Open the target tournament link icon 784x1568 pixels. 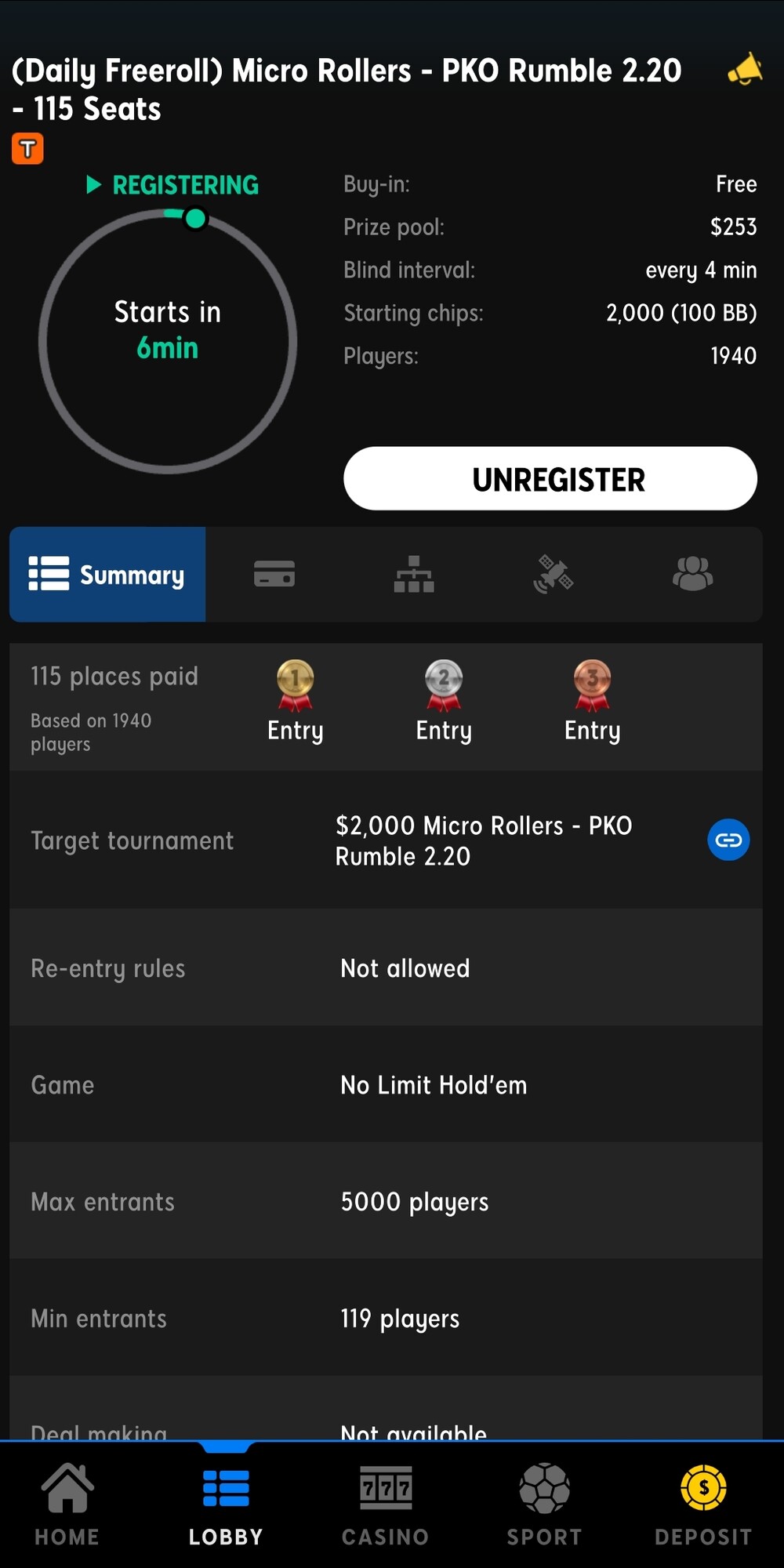(x=728, y=840)
